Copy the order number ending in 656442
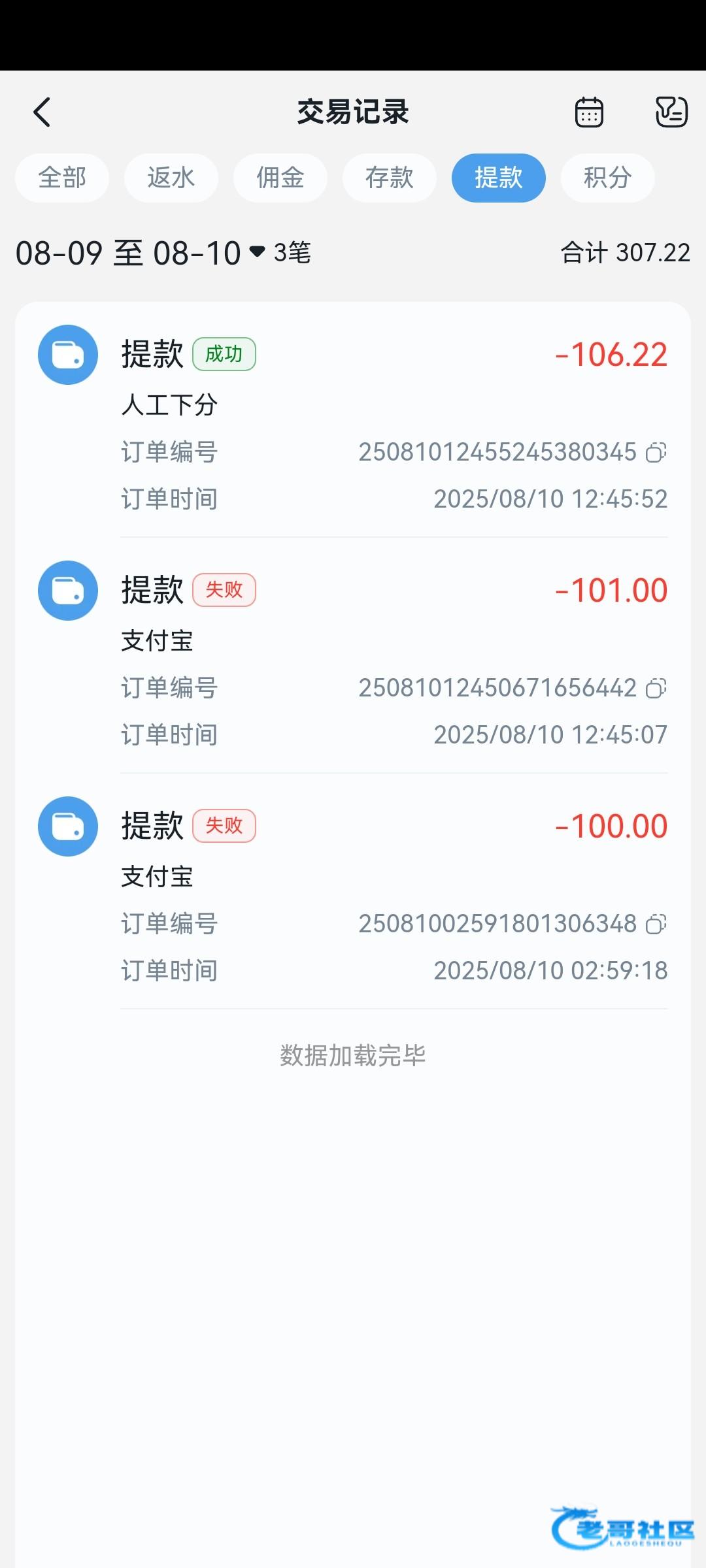Screen dimensions: 706x1568 click(x=656, y=688)
